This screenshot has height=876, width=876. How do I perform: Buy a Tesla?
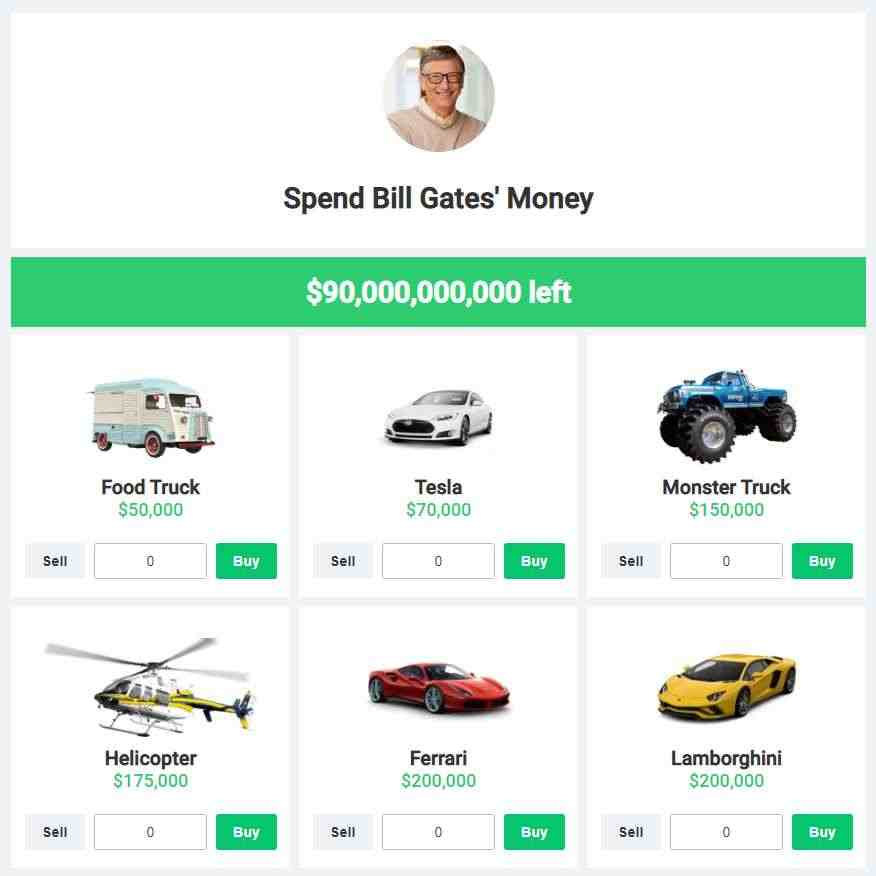(x=534, y=561)
